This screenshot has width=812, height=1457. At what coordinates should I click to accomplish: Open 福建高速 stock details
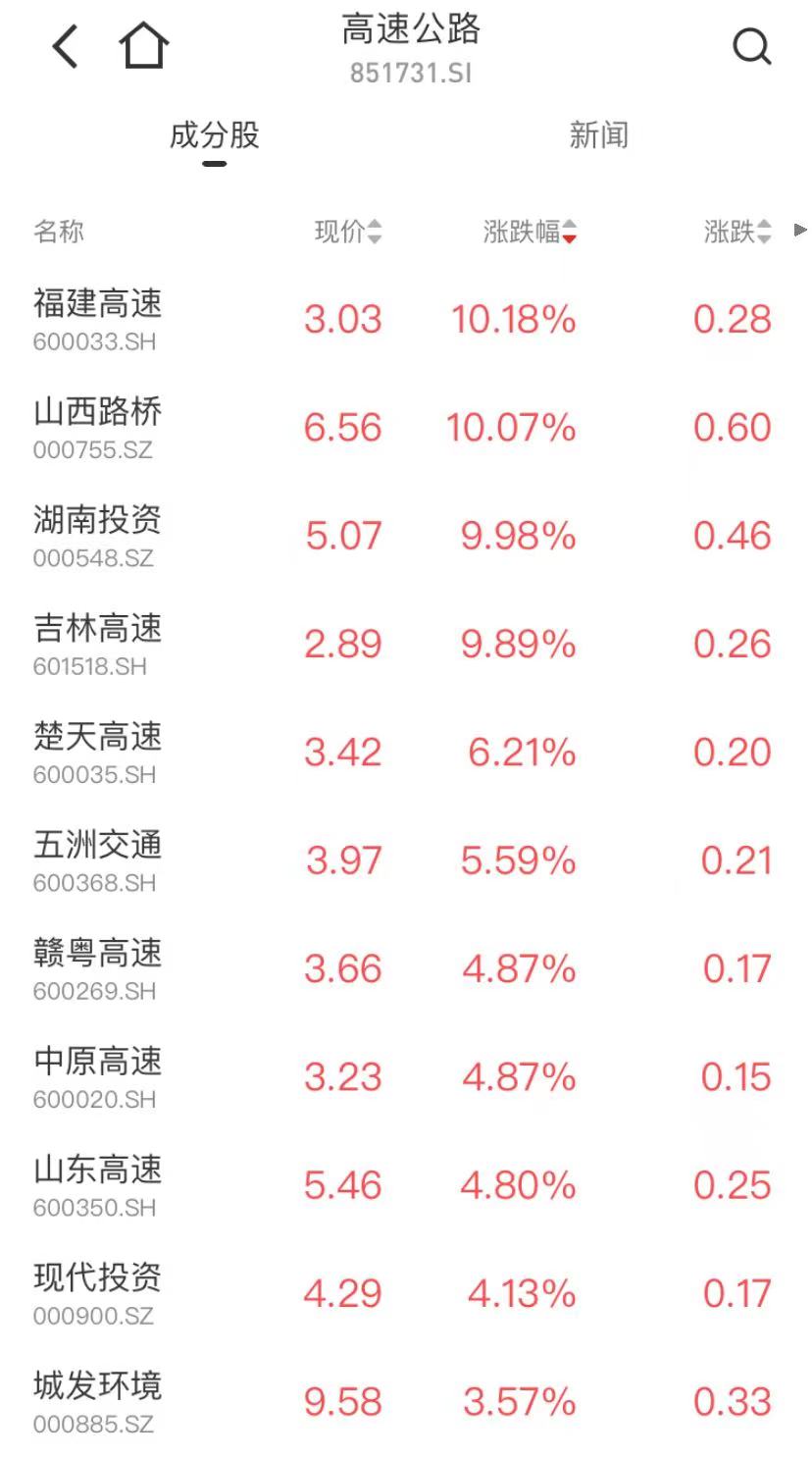point(98,318)
